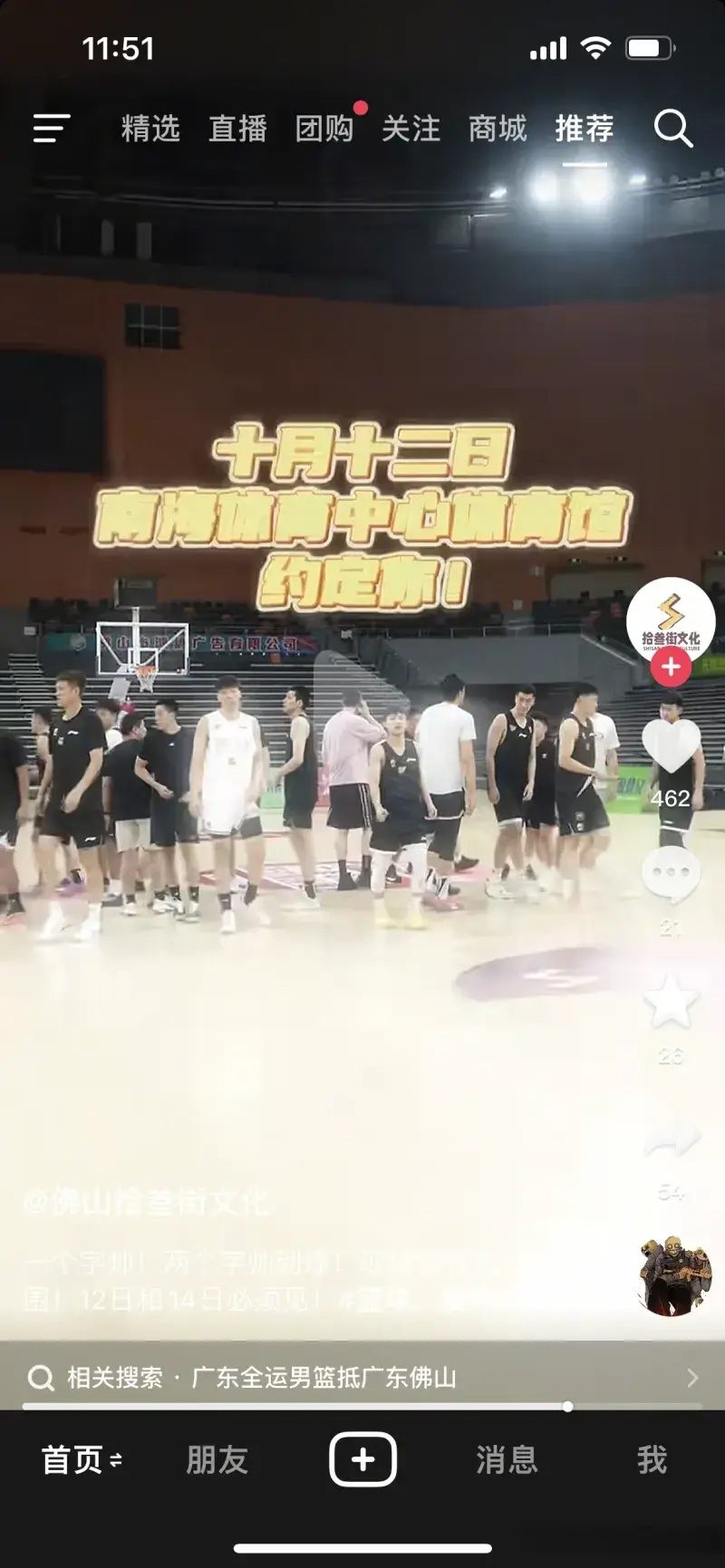The image size is (725, 1568).
Task: Switch to the 直播 tab
Action: tap(237, 129)
